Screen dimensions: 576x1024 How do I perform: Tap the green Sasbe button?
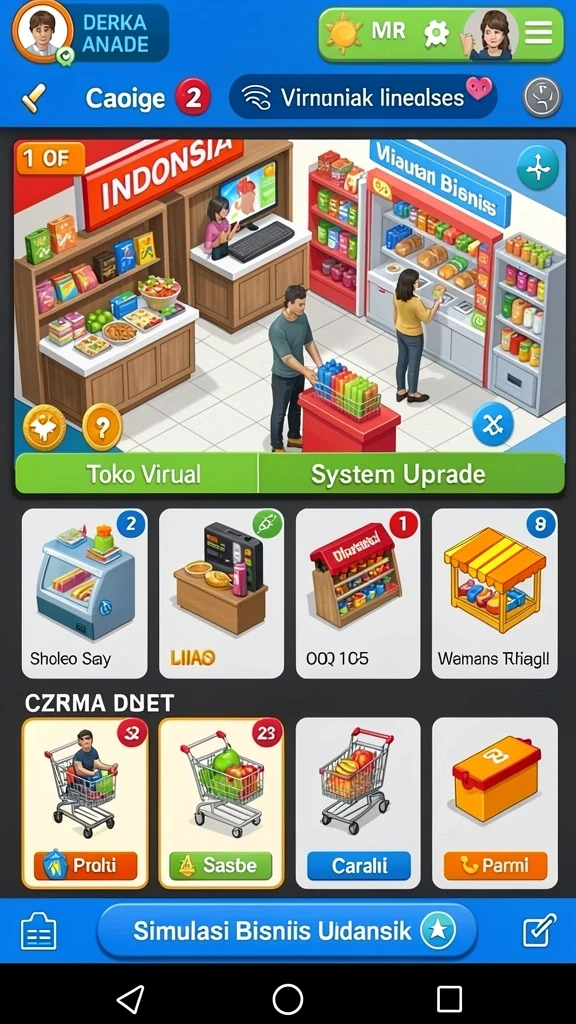[x=221, y=865]
